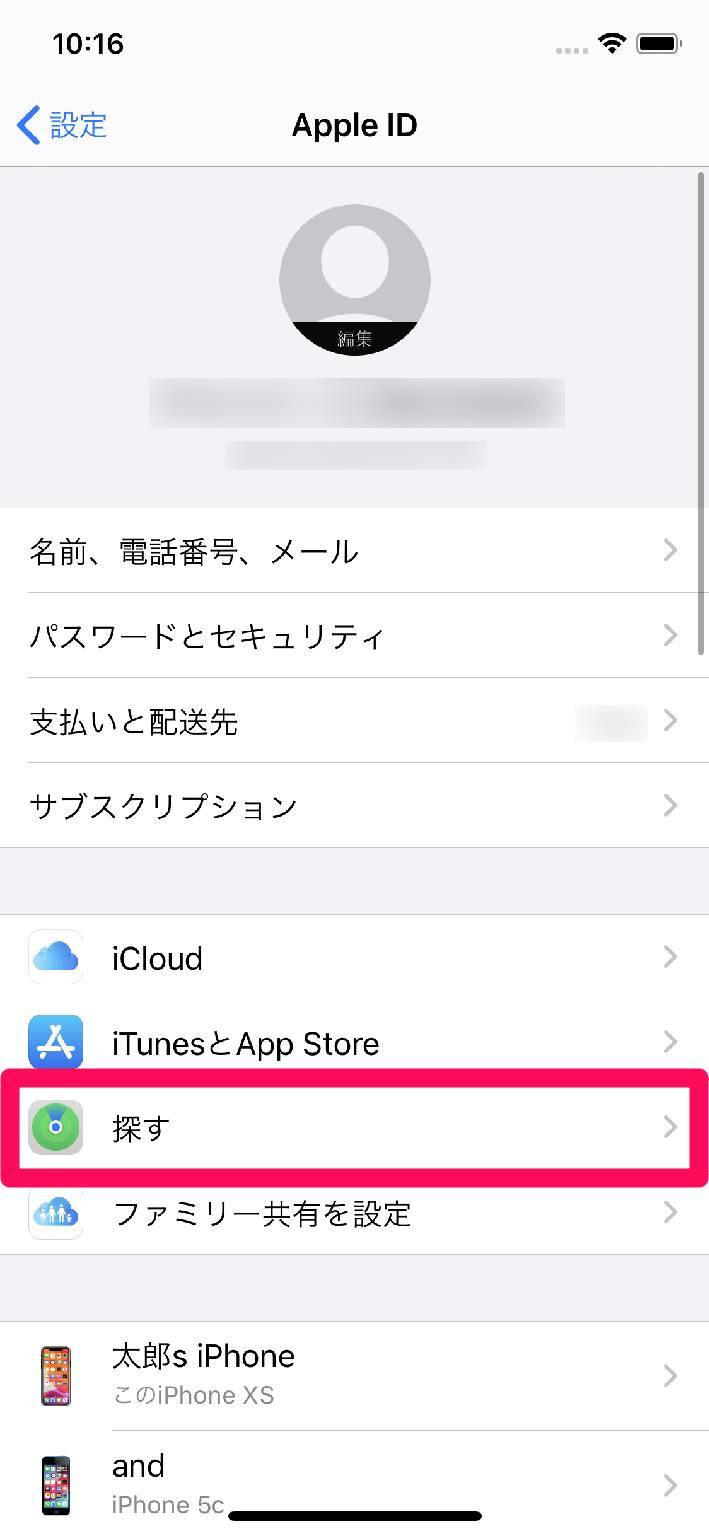
Task: Open iTunesとApp Store settings
Action: tap(354, 1043)
